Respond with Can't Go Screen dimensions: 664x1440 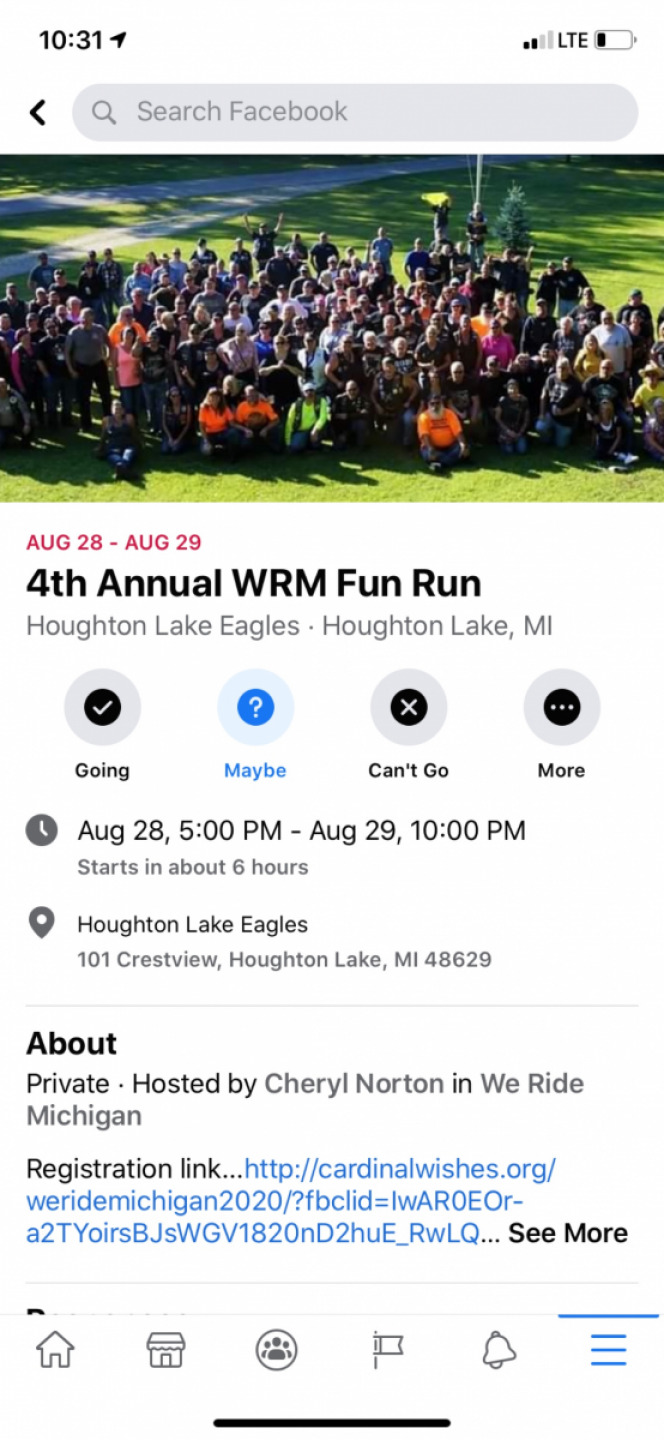pos(408,708)
